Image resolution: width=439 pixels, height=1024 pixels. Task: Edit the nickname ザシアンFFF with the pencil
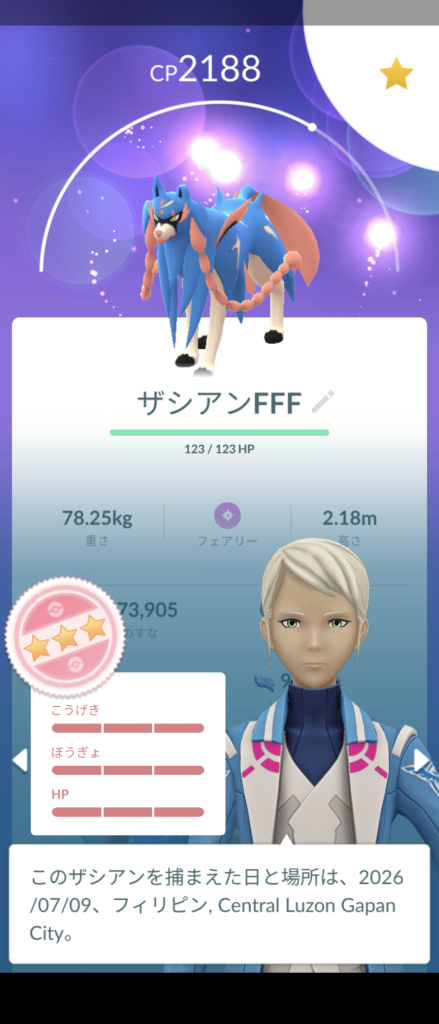[x=323, y=402]
